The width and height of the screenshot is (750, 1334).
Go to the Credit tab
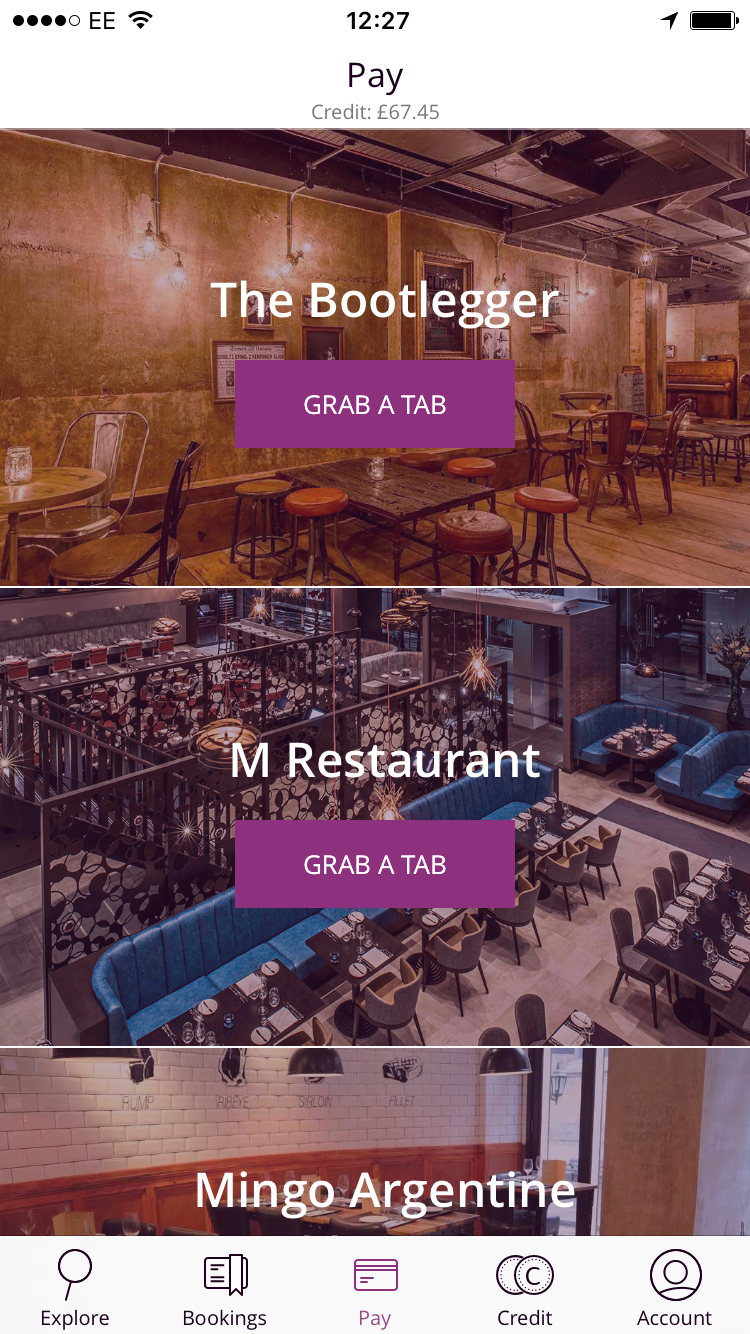coord(525,1288)
